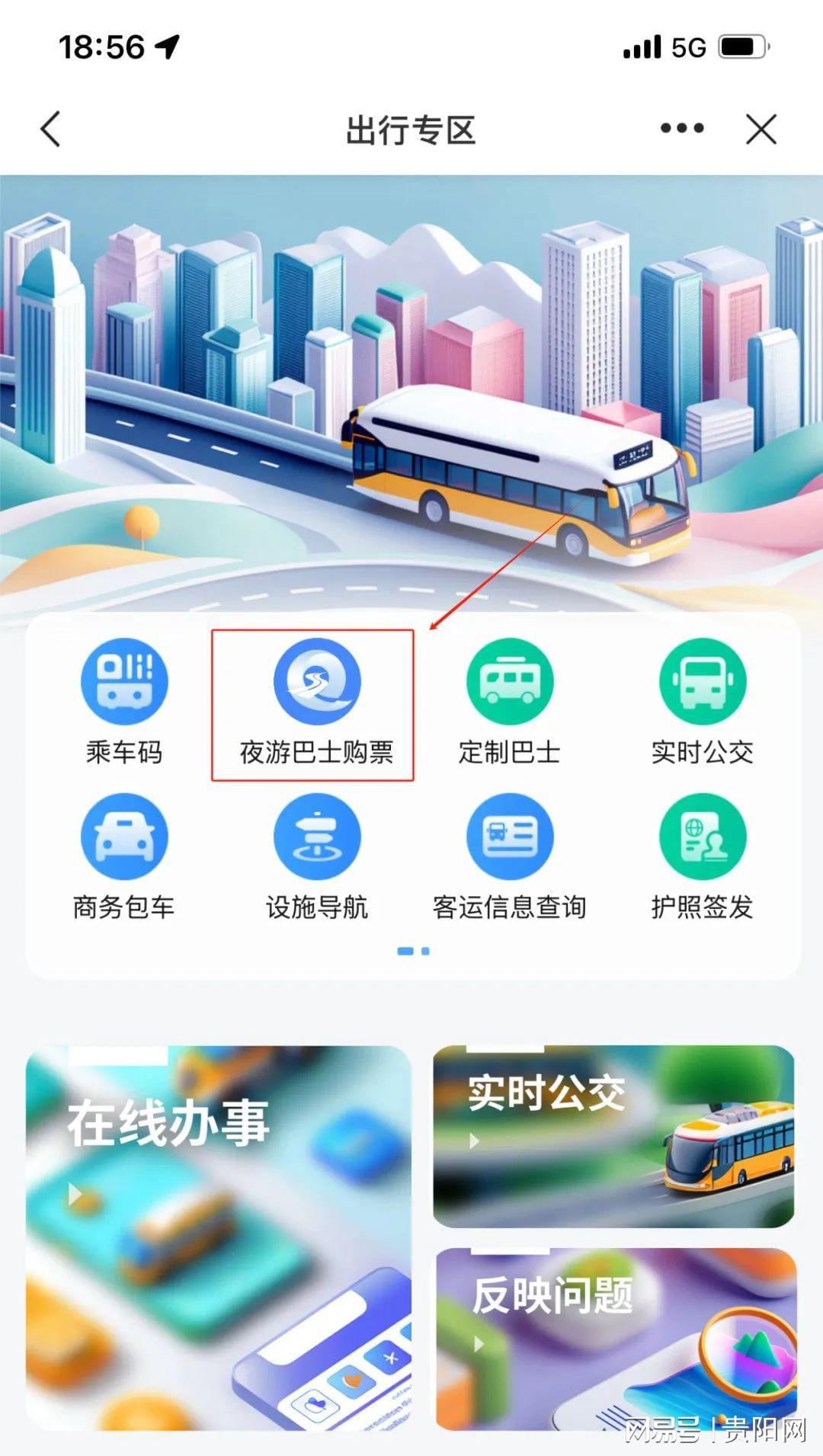The height and width of the screenshot is (1456, 823).
Task: Go back using the arrow
Action: pos(50,130)
